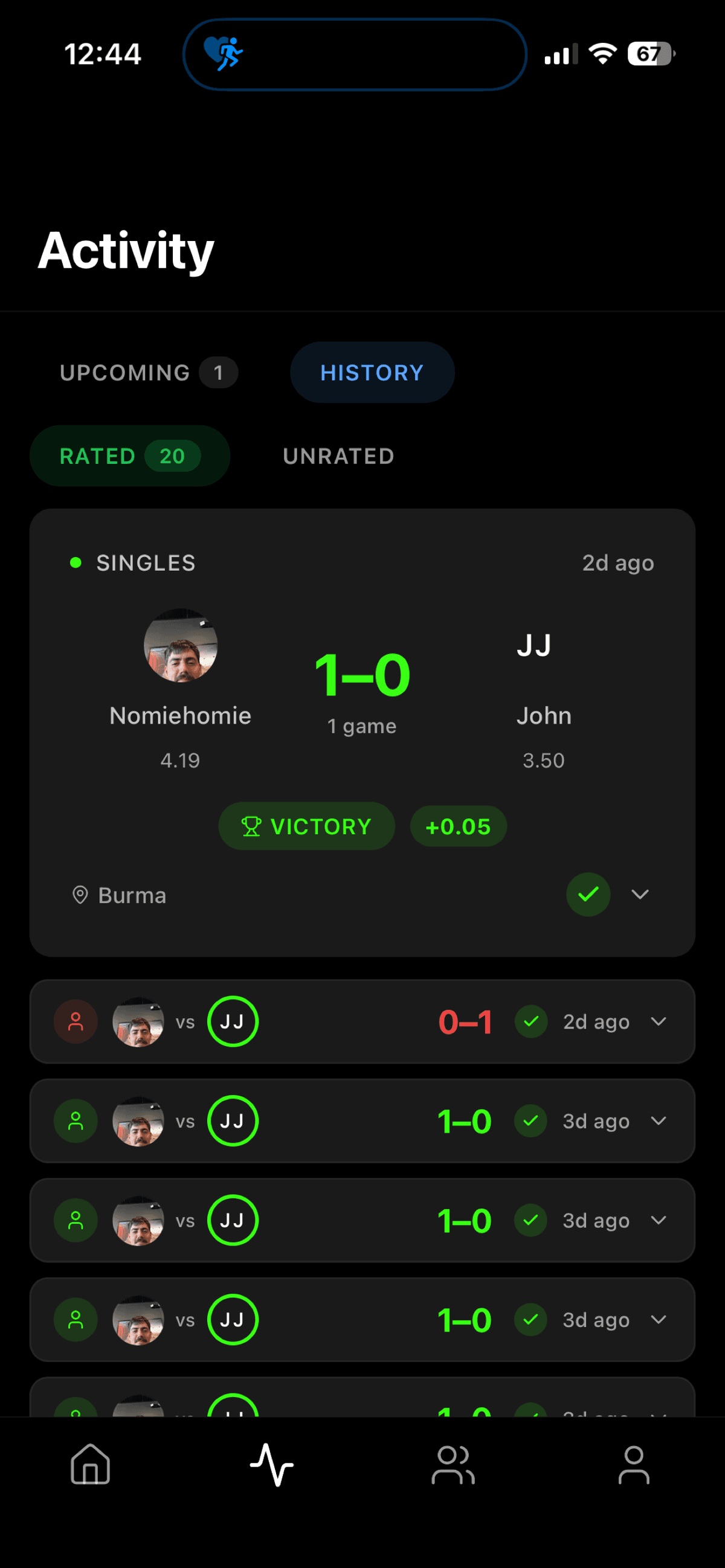
Task: Switch to the HISTORY tab
Action: pyautogui.click(x=372, y=372)
